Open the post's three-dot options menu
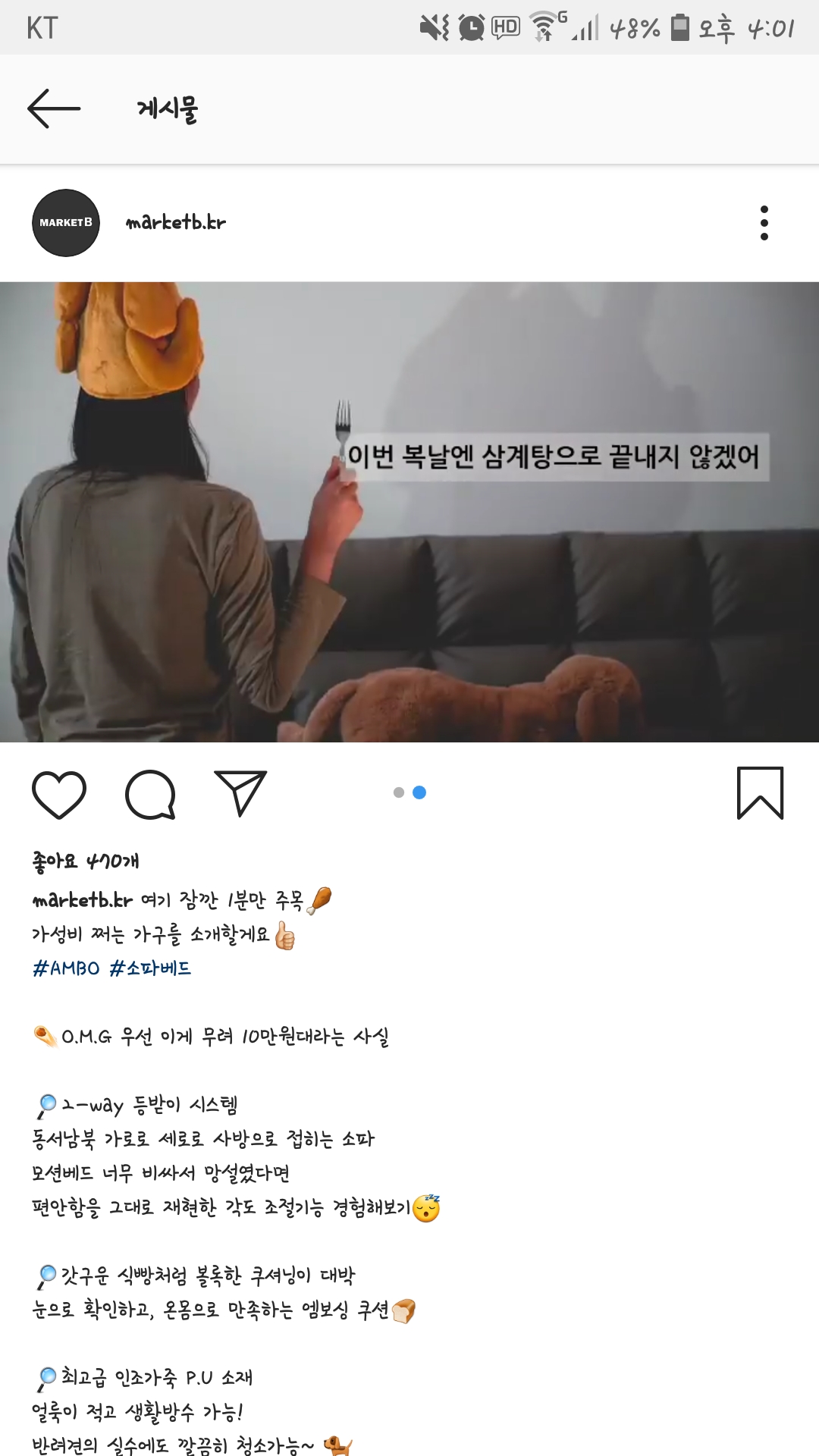This screenshot has width=819, height=1456. pyautogui.click(x=764, y=223)
